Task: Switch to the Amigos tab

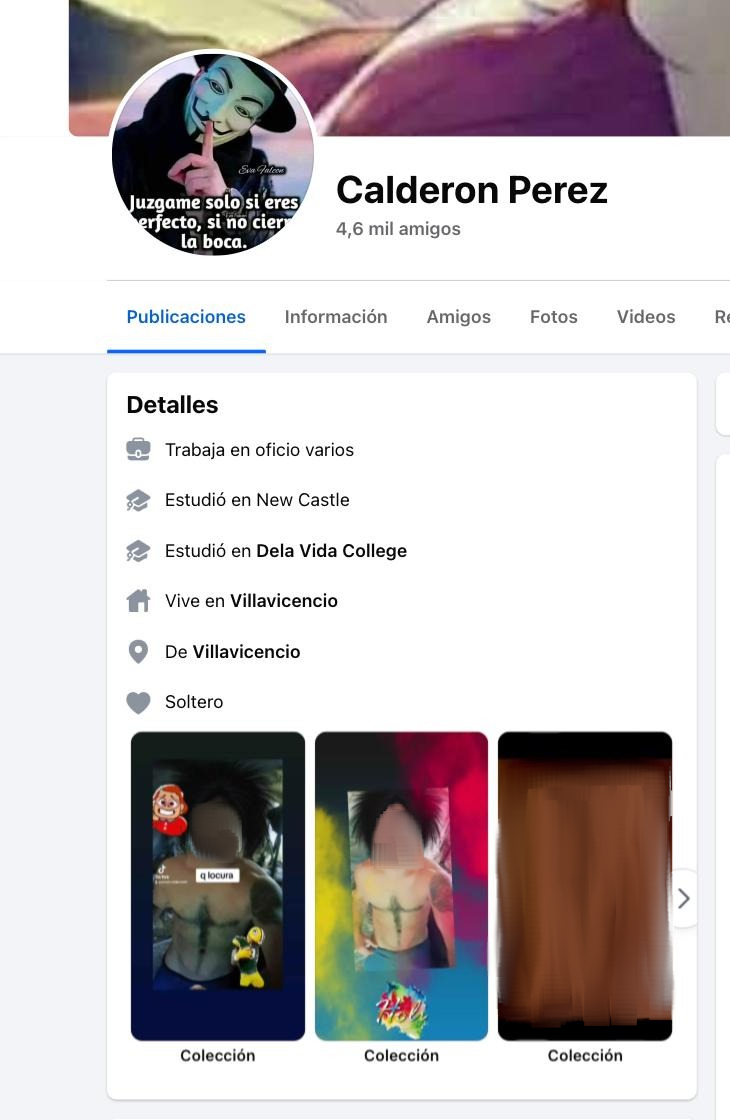Action: click(458, 317)
